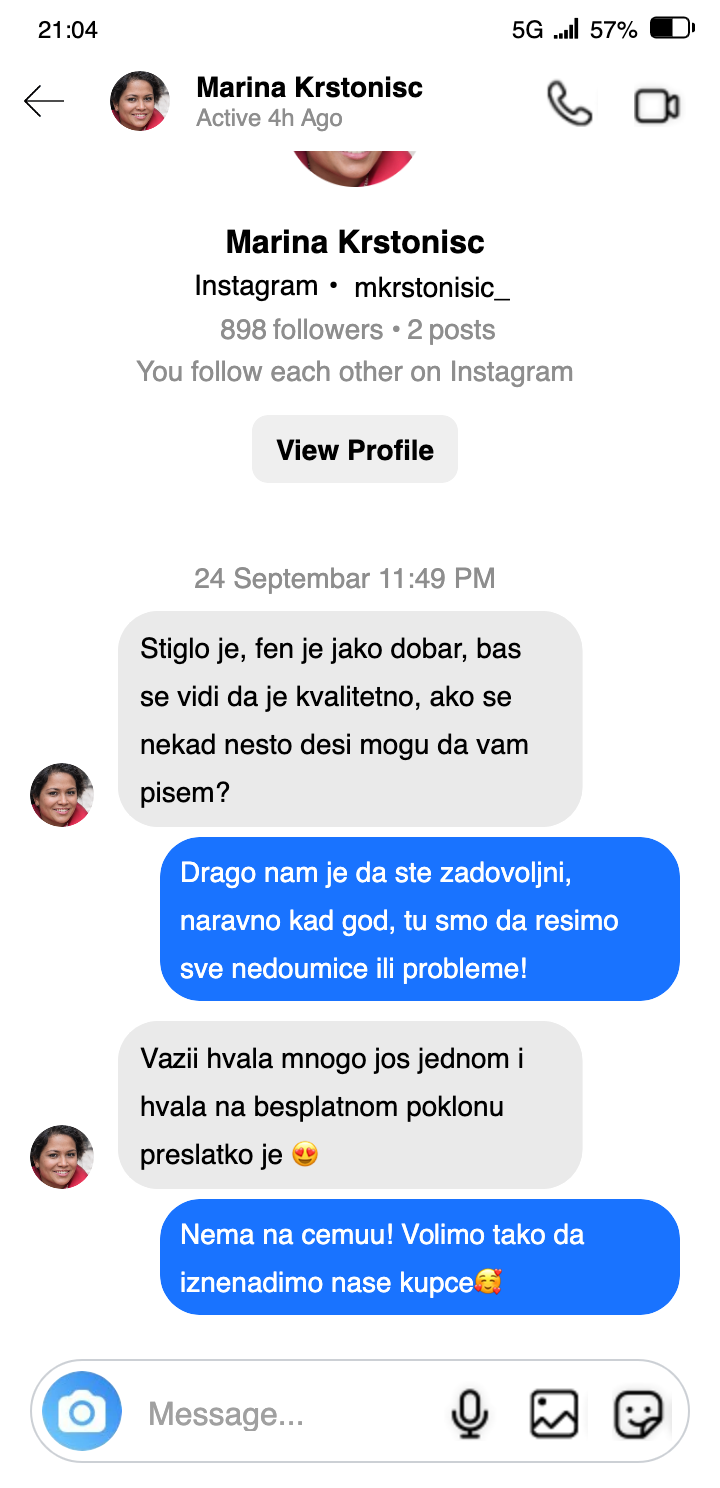Open Marina Krstonisc's header name for chat details
This screenshot has width=720, height=1488.
(x=309, y=88)
